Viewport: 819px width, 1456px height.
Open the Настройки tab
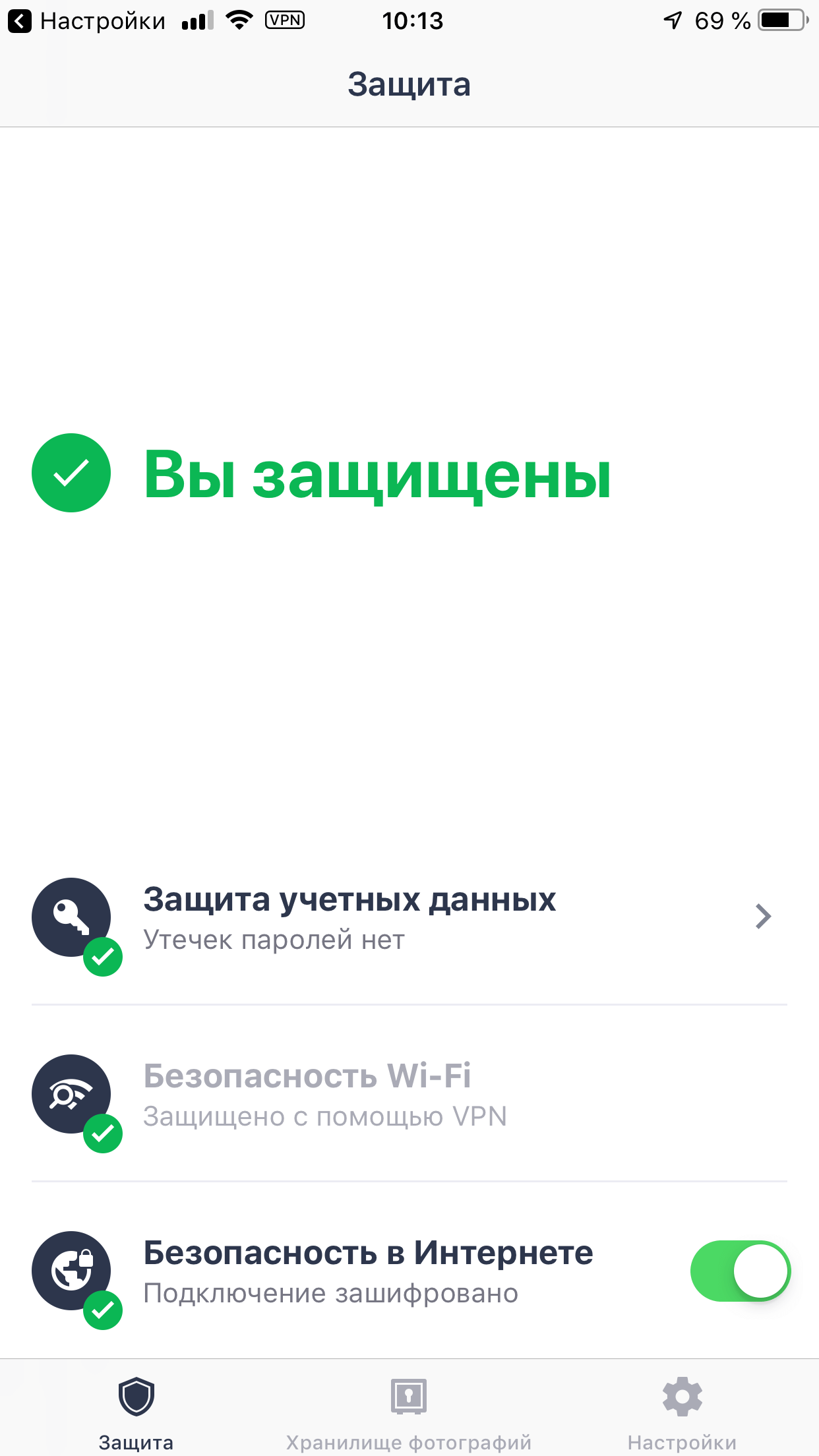(x=682, y=1412)
